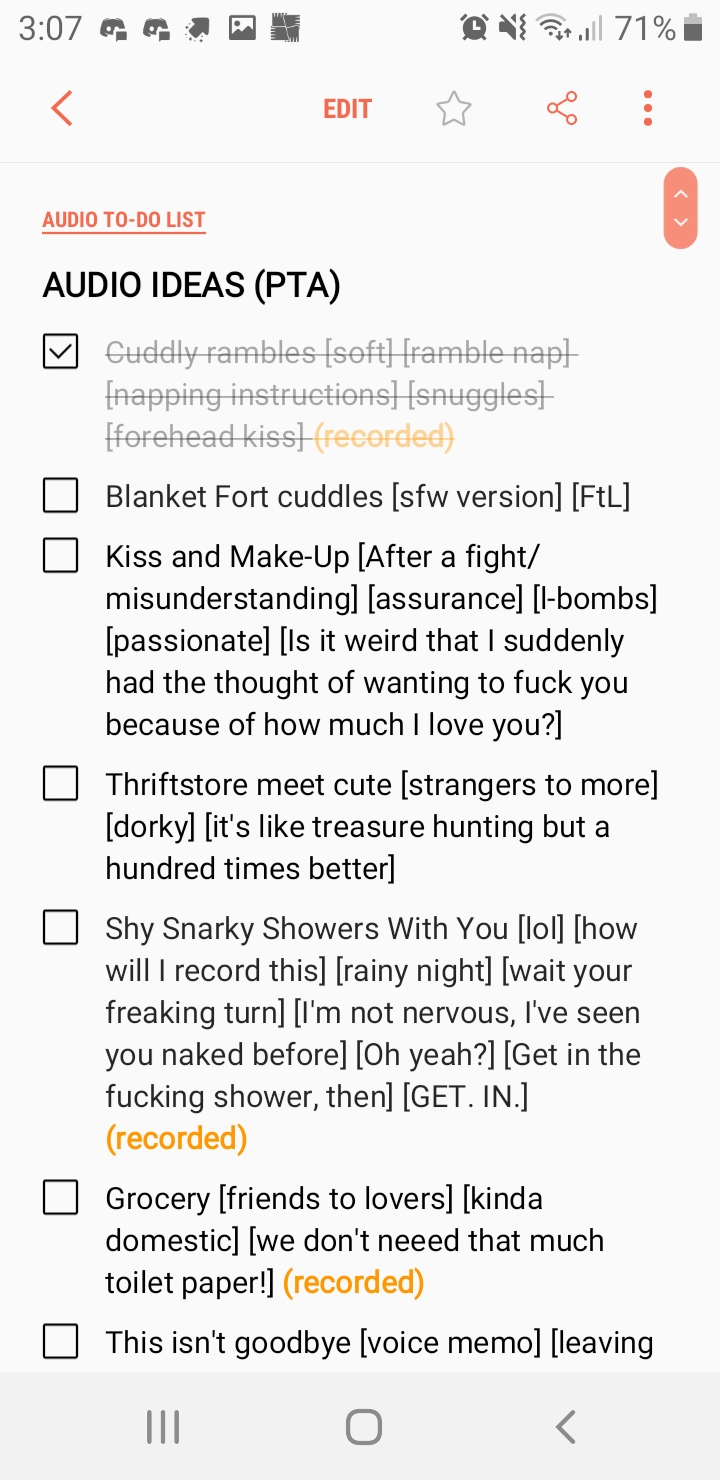Tap EDIT to modify the note
720x1480 pixels.
347,109
